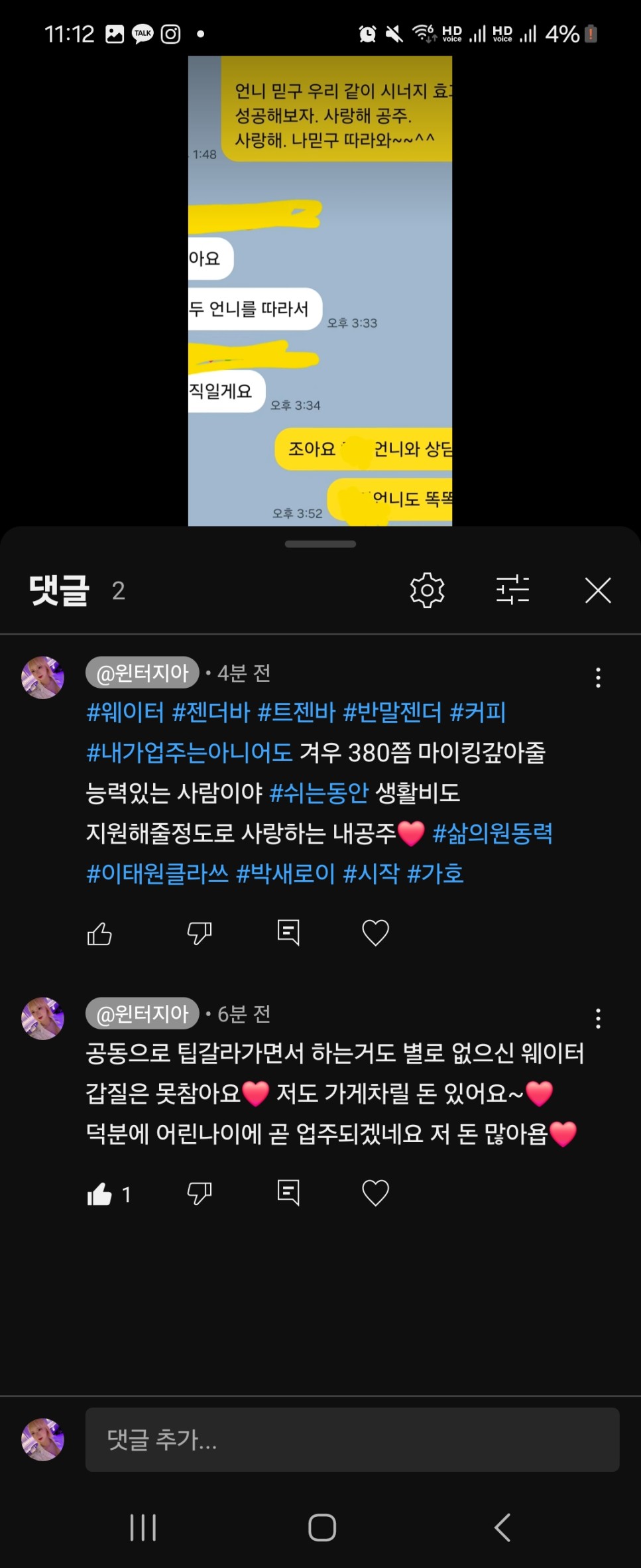
Task: Open comment settings gear icon
Action: (427, 590)
